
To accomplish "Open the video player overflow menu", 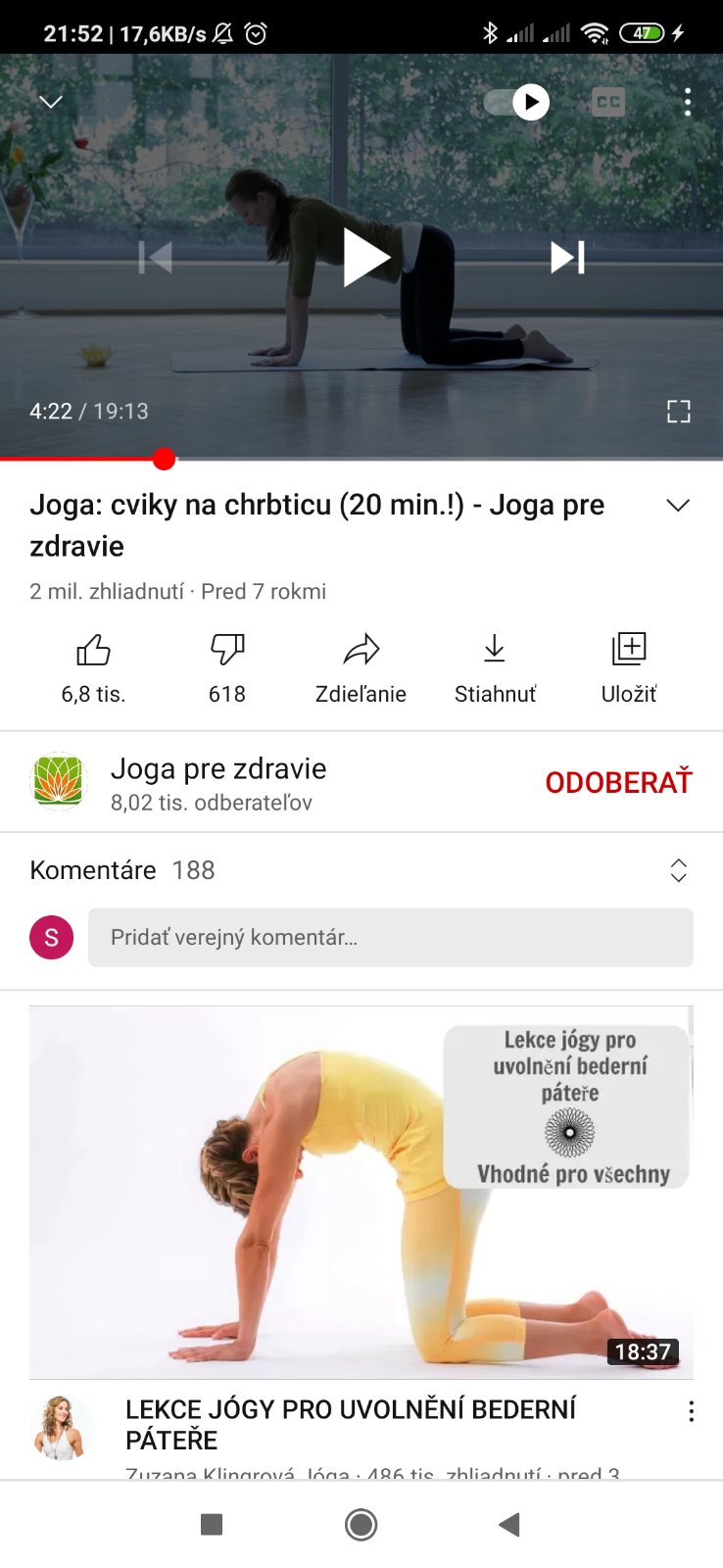I will coord(688,102).
